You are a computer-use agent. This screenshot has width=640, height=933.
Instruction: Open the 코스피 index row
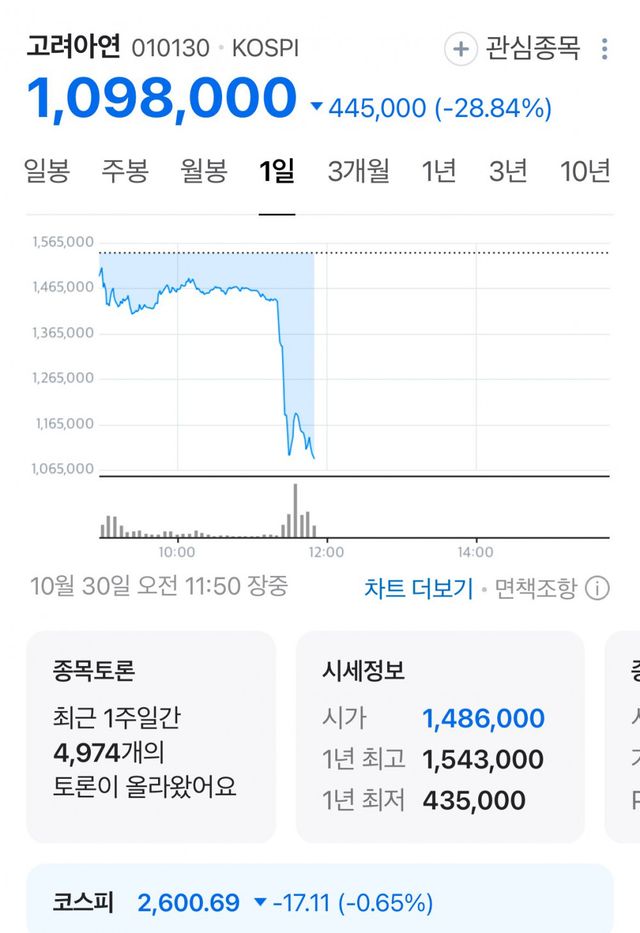[319, 903]
